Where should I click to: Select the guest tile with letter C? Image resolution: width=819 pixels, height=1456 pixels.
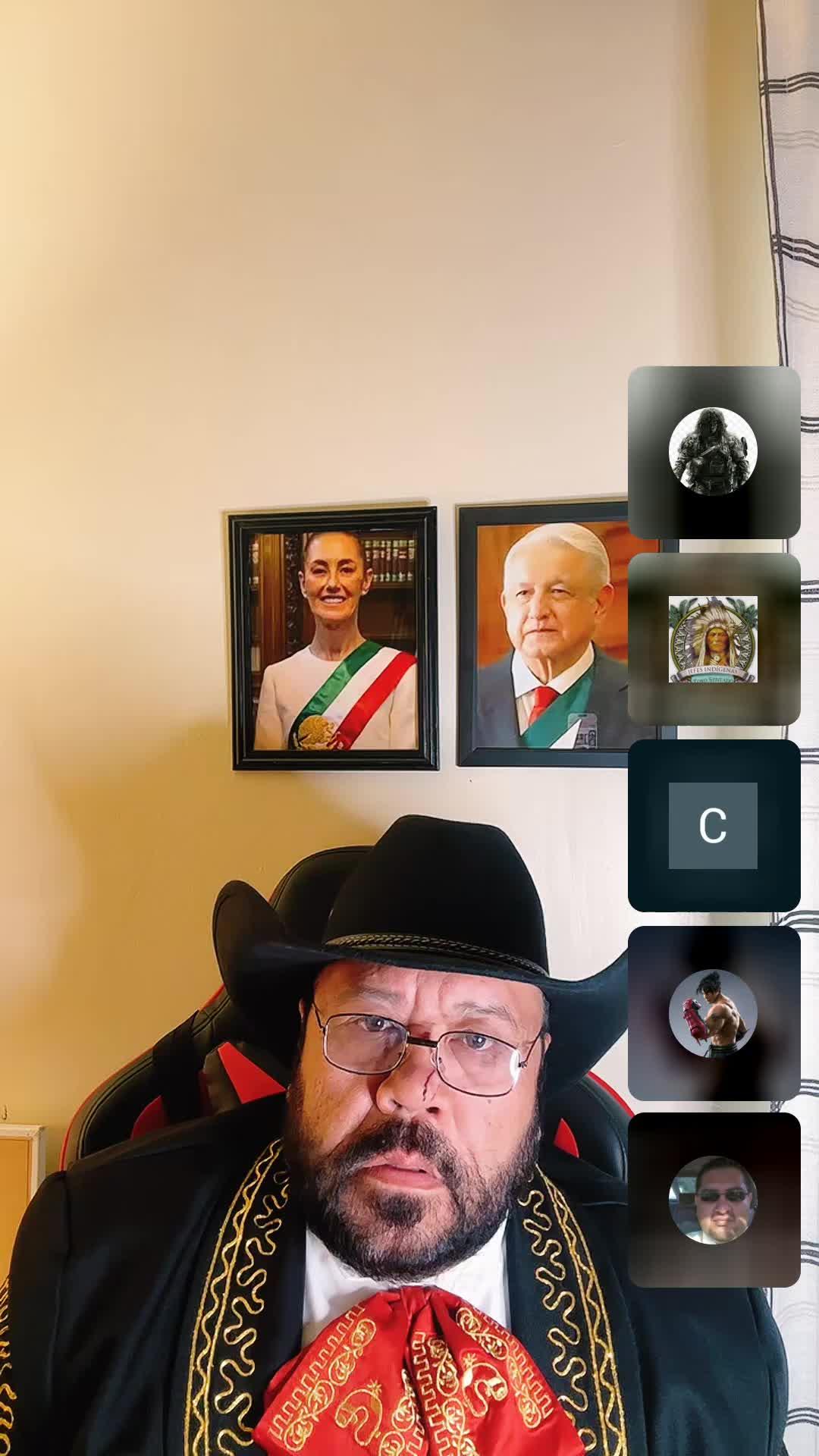coord(713,825)
